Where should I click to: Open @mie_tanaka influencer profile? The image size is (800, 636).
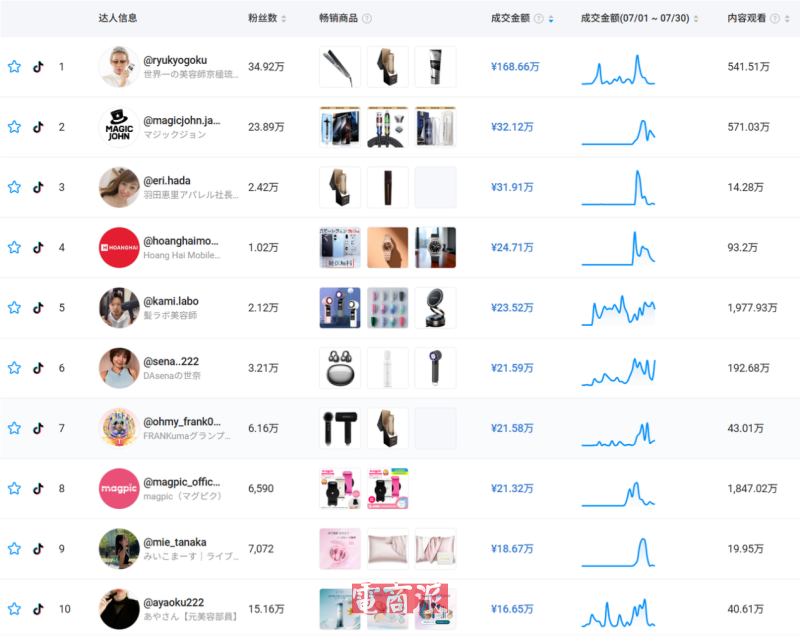tap(175, 541)
